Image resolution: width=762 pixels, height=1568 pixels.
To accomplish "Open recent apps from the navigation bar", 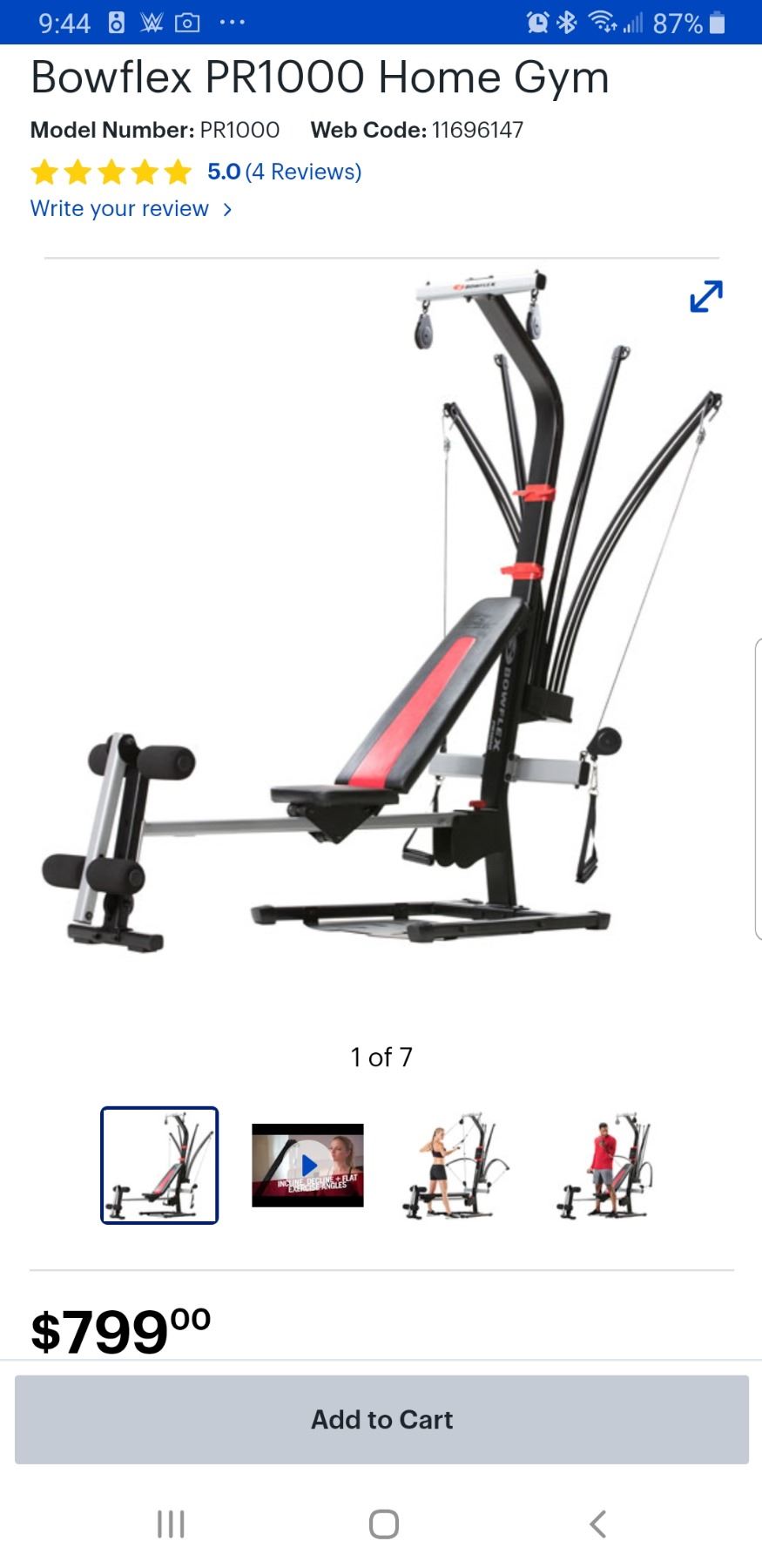I will 171,1524.
